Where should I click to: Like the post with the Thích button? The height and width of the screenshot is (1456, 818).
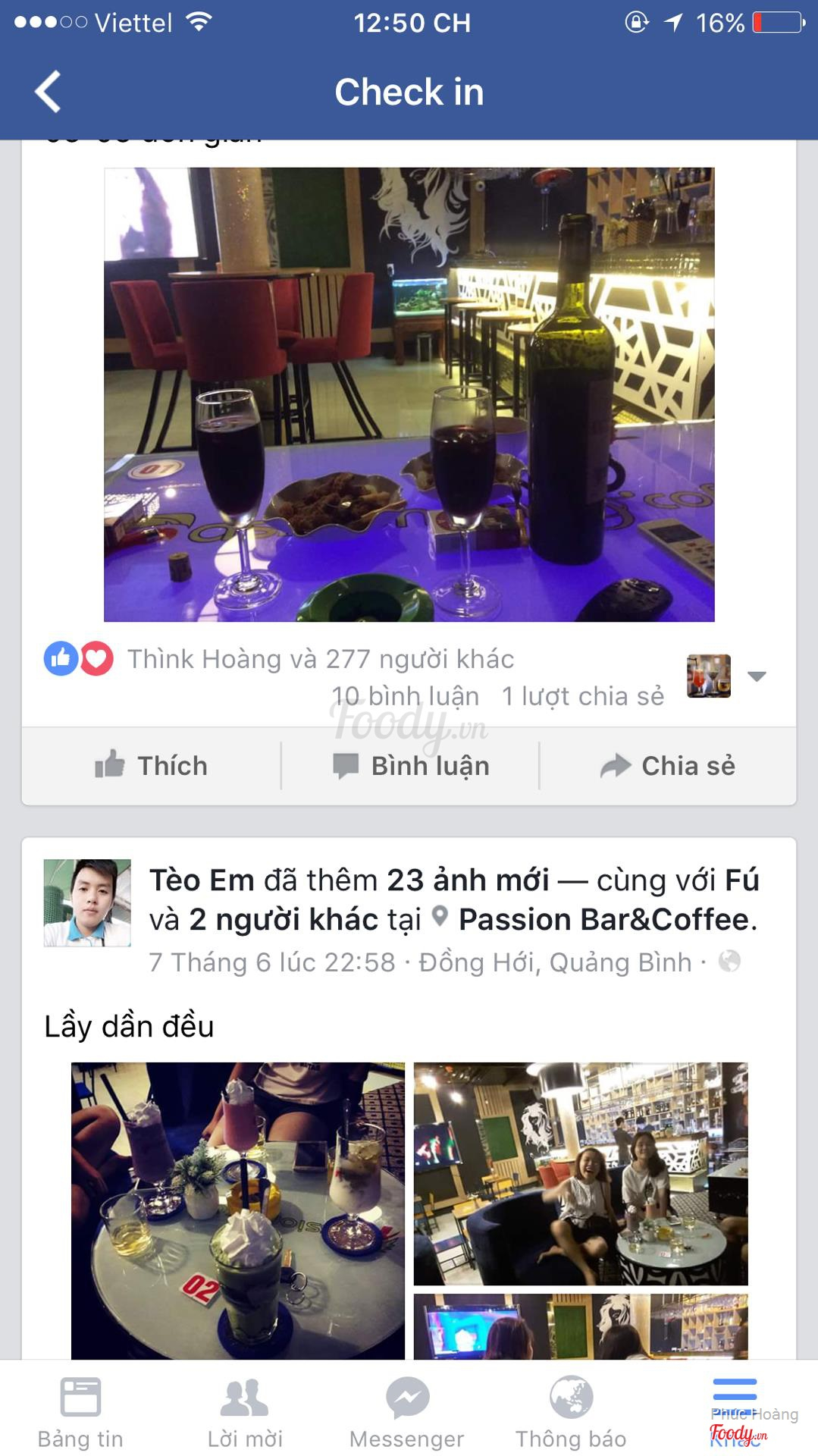point(151,766)
